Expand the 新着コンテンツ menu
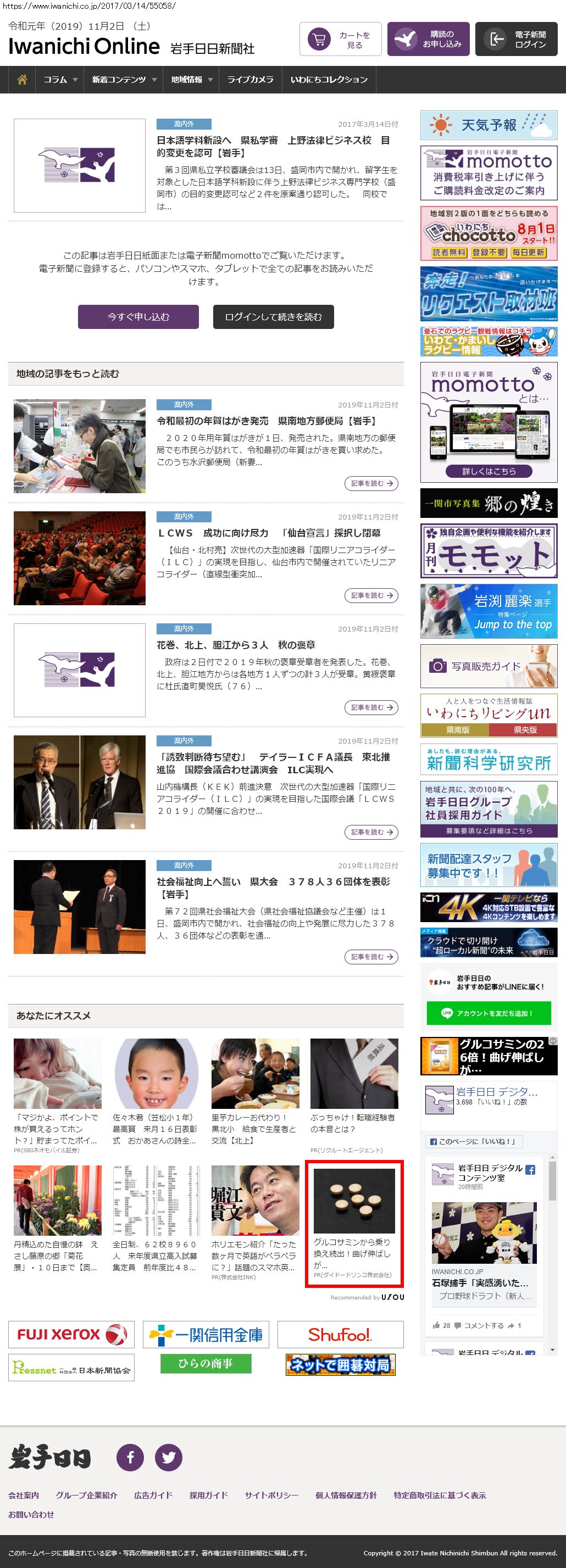The height and width of the screenshot is (1568, 566). (124, 80)
